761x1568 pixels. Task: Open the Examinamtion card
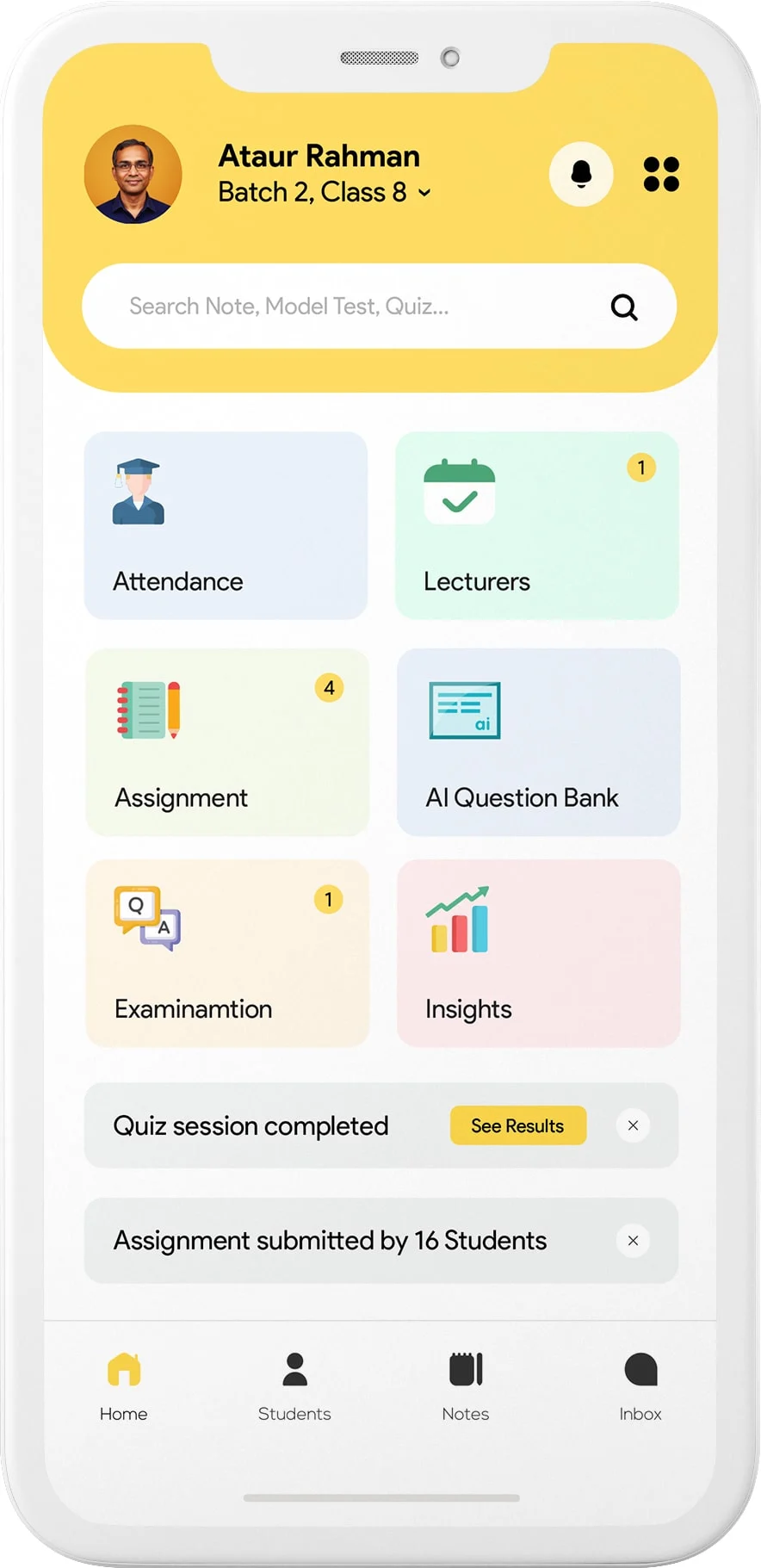click(x=227, y=953)
